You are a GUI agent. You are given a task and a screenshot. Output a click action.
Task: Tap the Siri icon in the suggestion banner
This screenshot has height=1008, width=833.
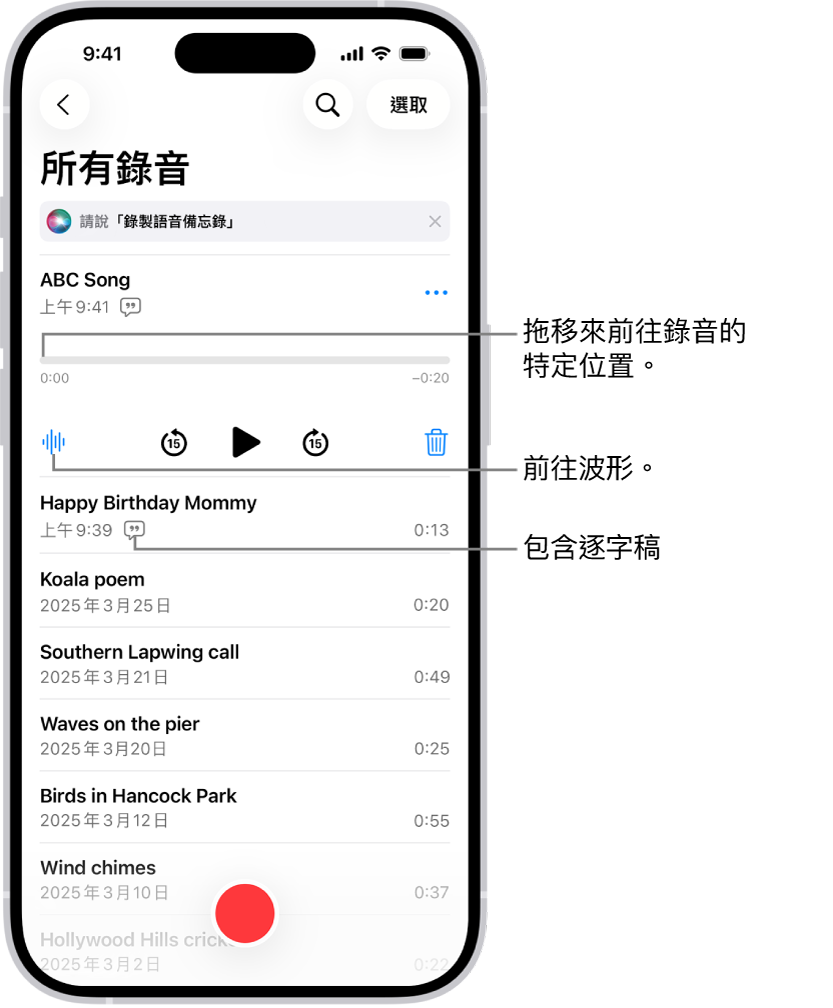pyautogui.click(x=58, y=221)
